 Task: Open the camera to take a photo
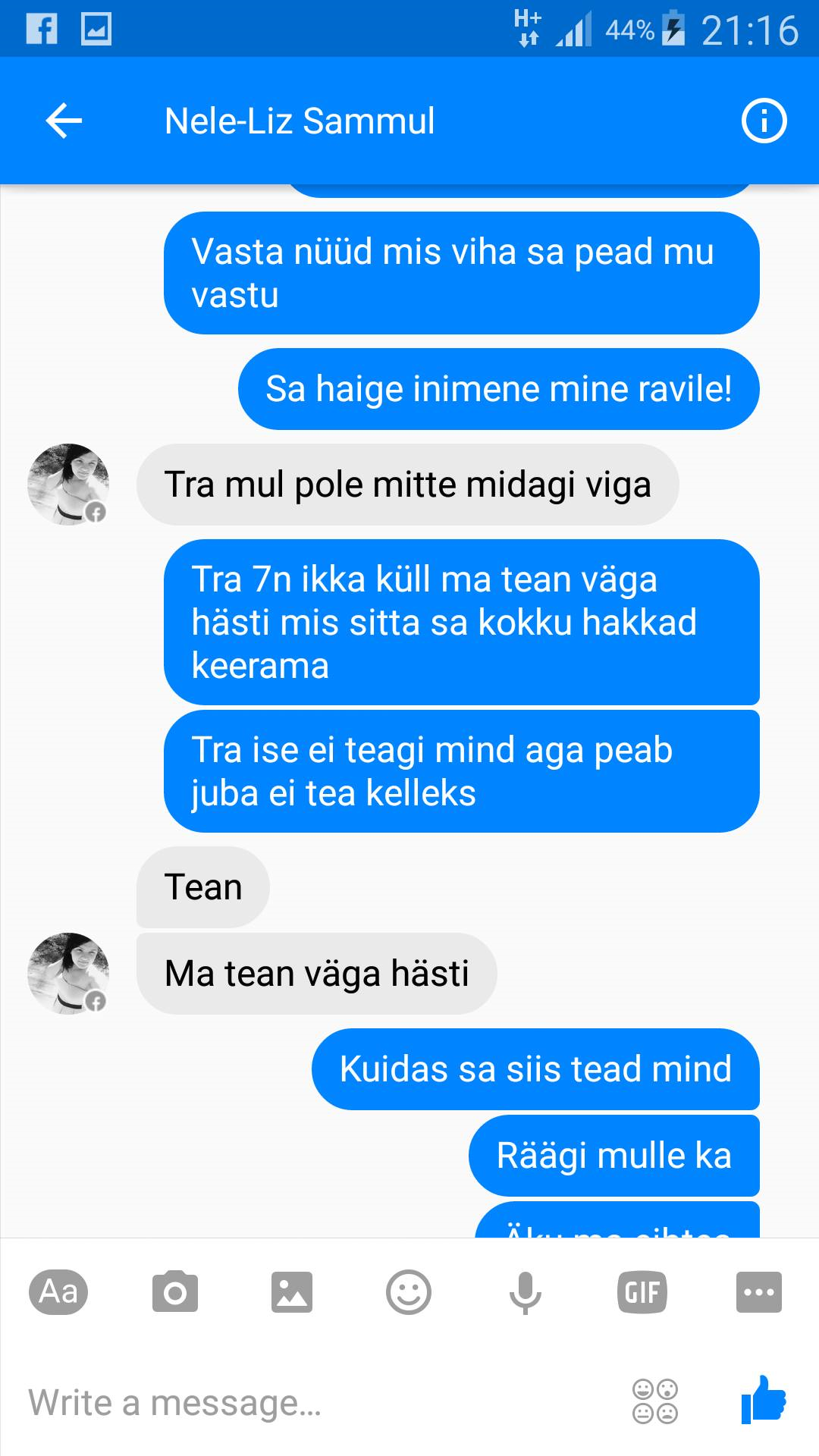[x=175, y=1291]
